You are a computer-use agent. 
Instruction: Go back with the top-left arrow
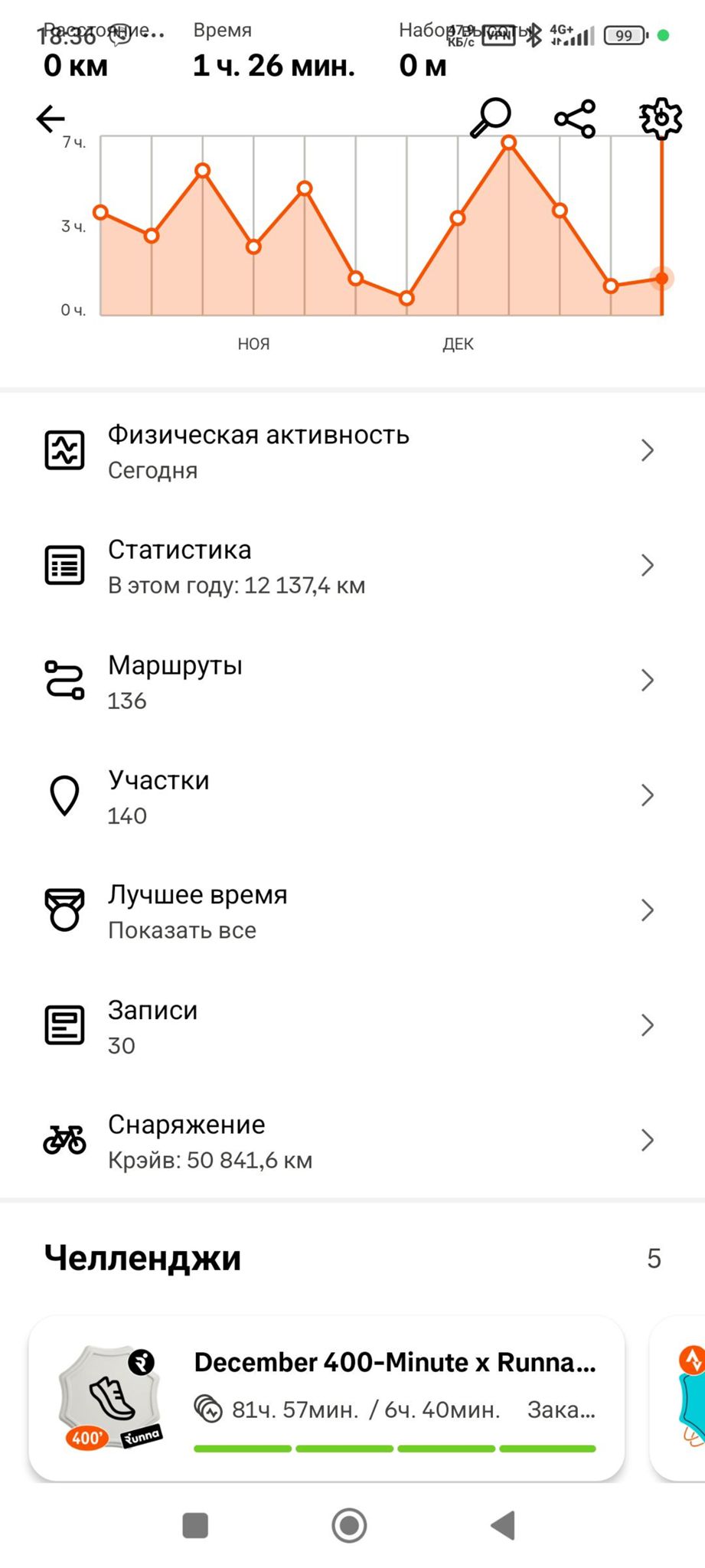[x=51, y=119]
